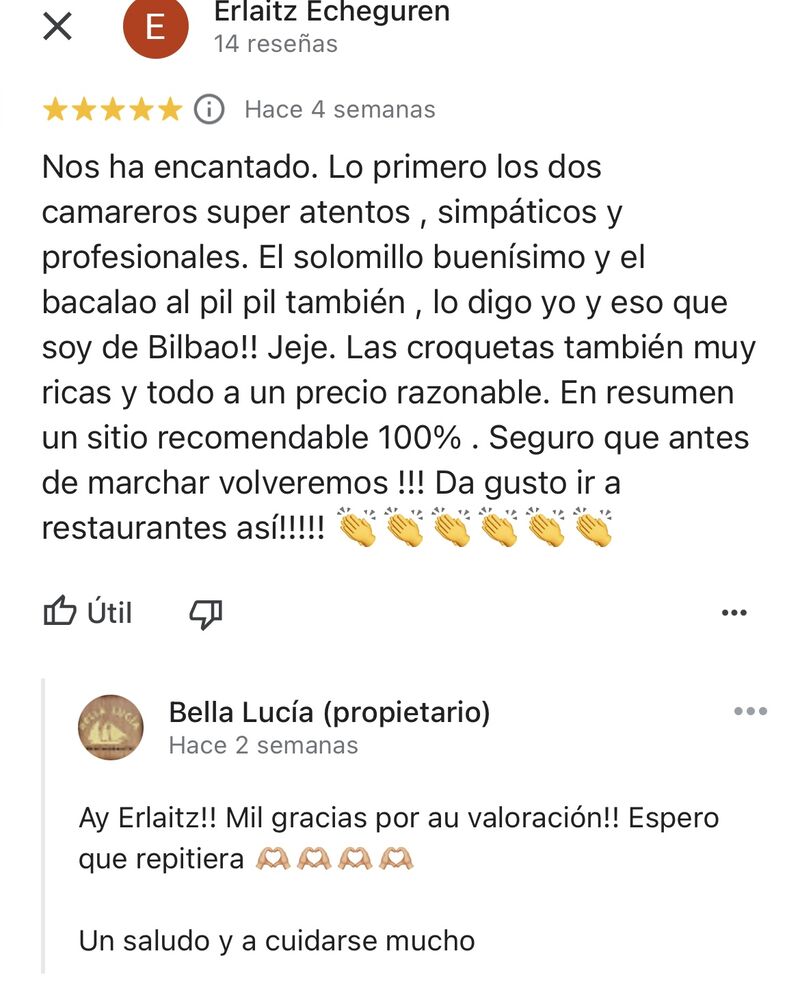Viewport: 800px width, 1001px height.
Task: Select the thumbs down icon below the review
Action: click(x=206, y=611)
